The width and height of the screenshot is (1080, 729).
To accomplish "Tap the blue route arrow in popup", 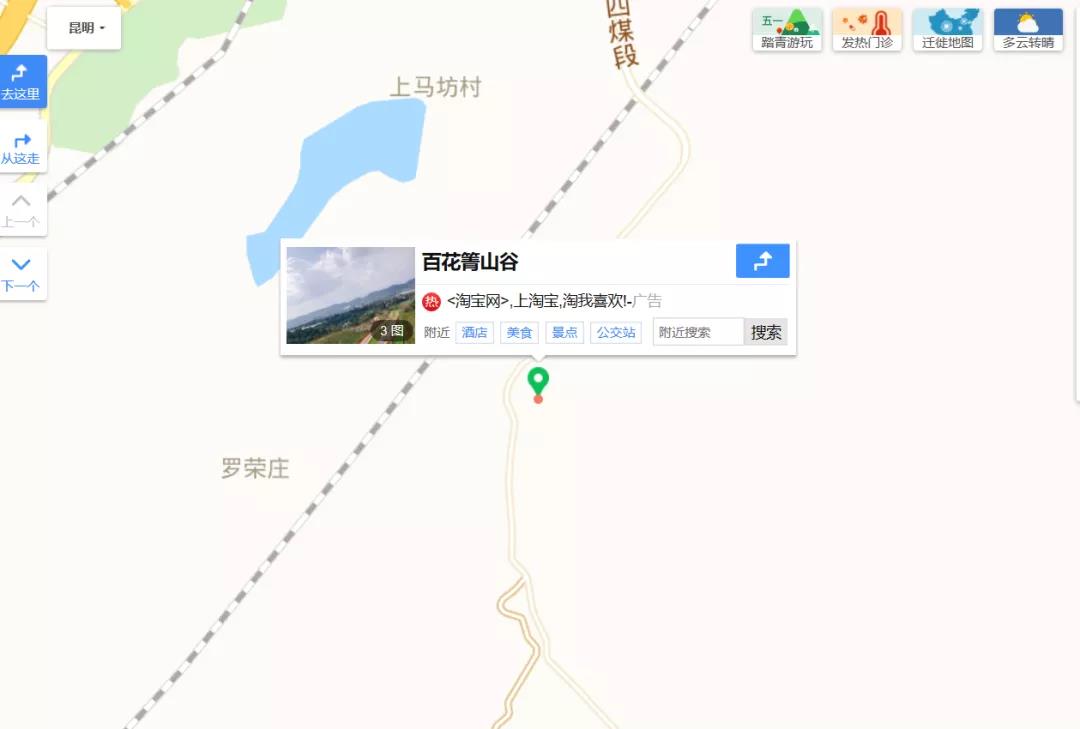I will point(762,261).
